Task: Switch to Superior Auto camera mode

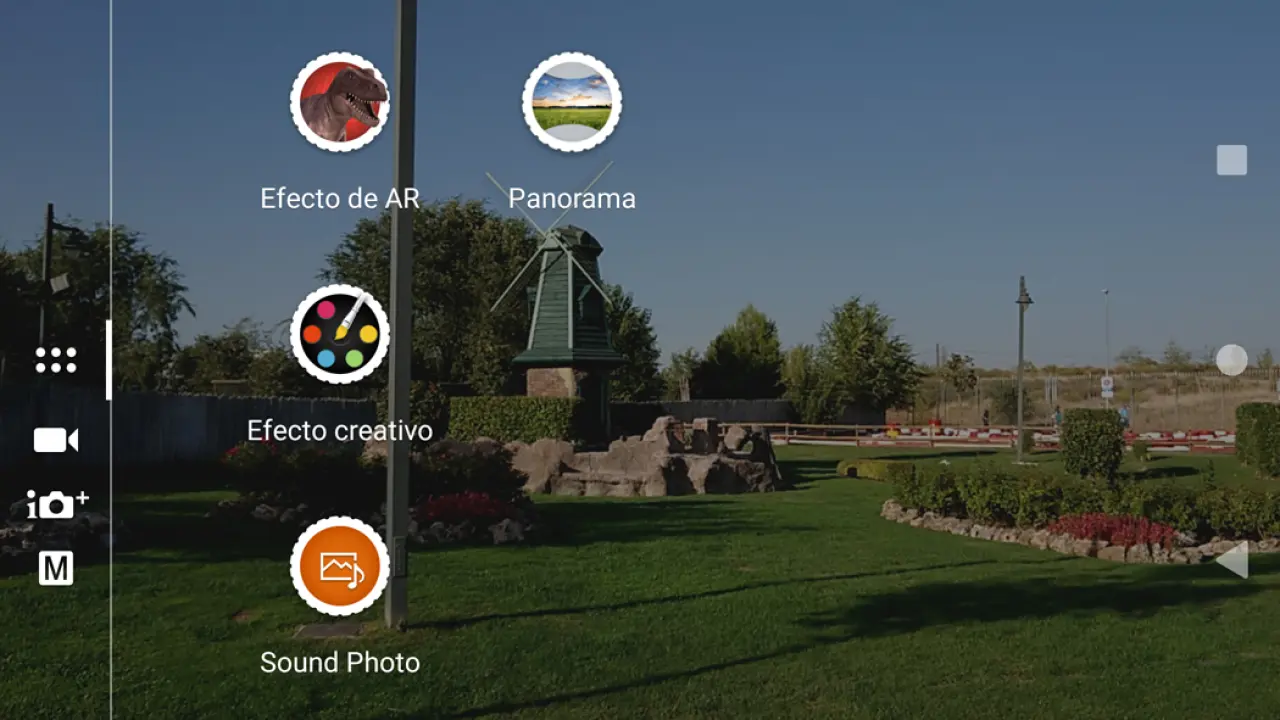Action: pos(57,504)
